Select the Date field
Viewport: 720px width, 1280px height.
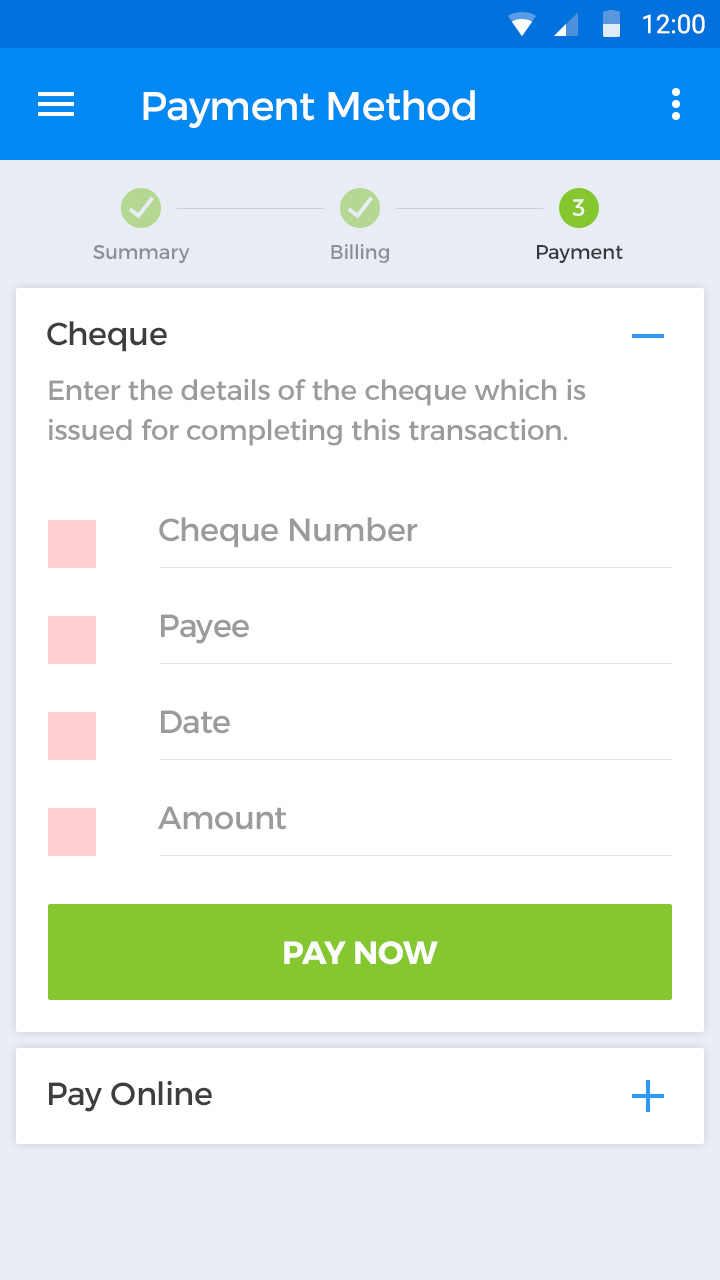pos(414,724)
